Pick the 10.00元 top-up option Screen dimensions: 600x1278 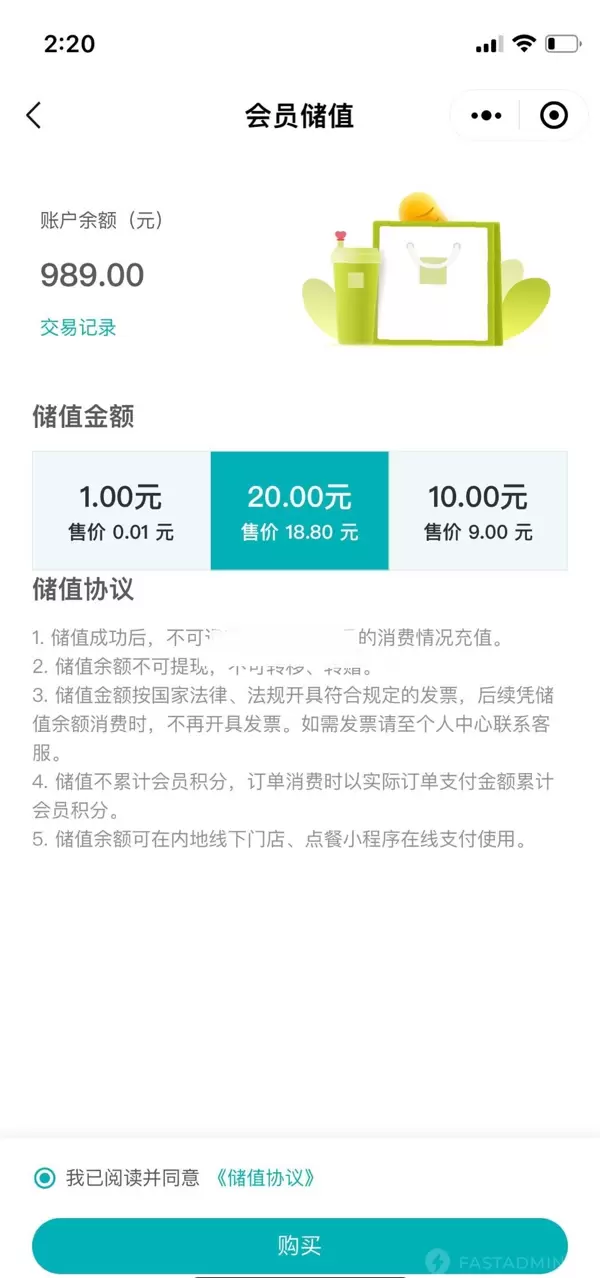pos(478,511)
